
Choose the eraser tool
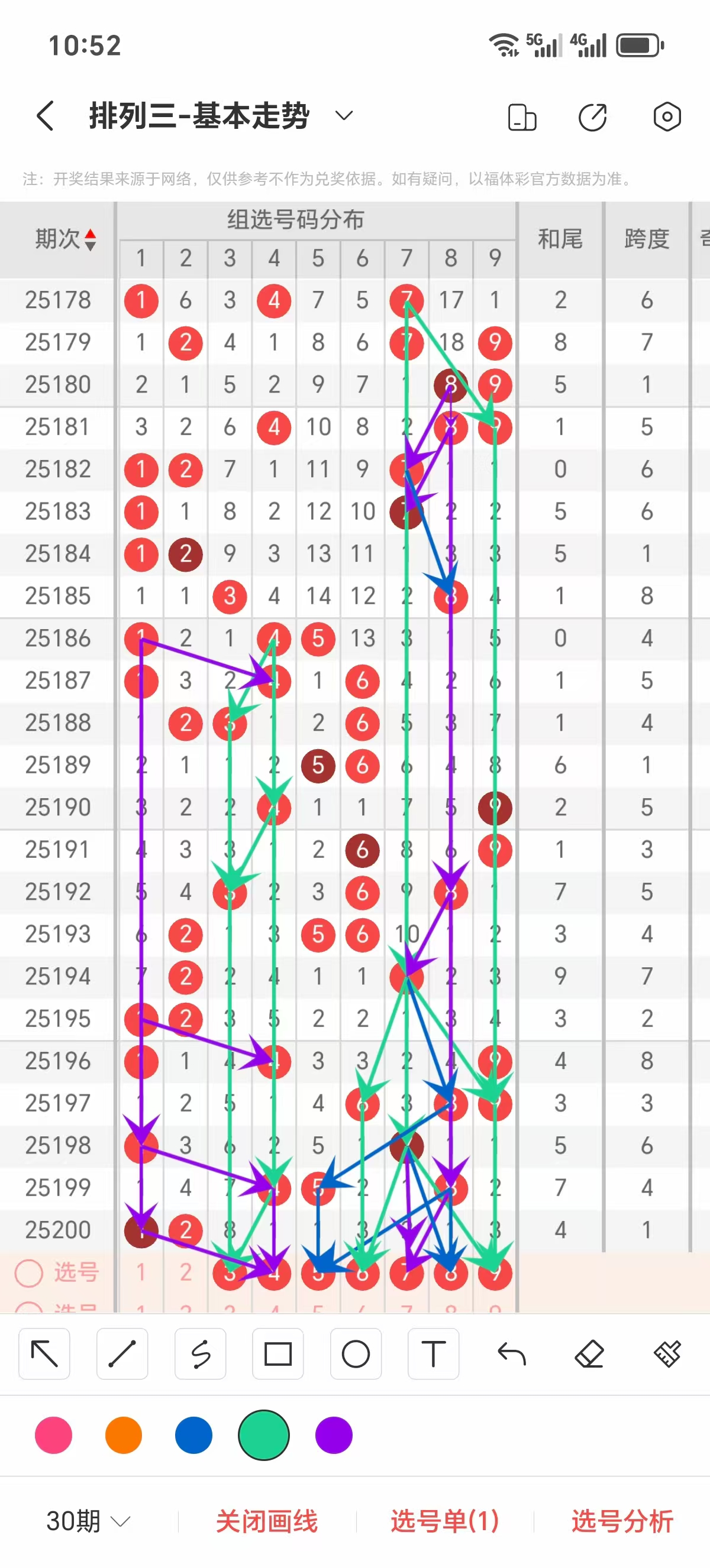tap(589, 1355)
